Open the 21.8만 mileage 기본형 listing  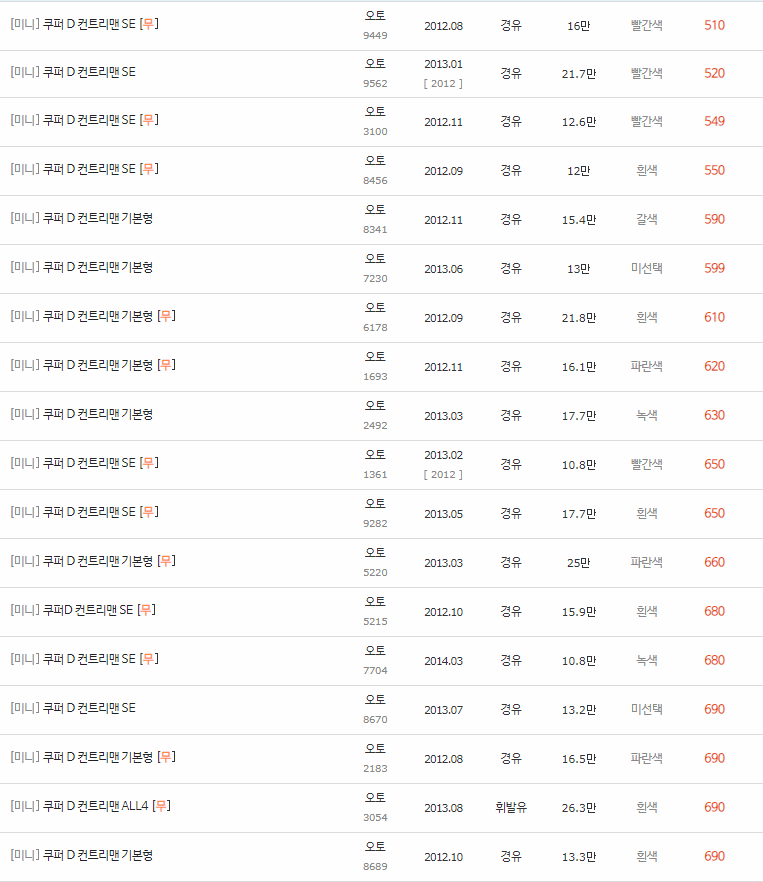pyautogui.click(x=90, y=317)
